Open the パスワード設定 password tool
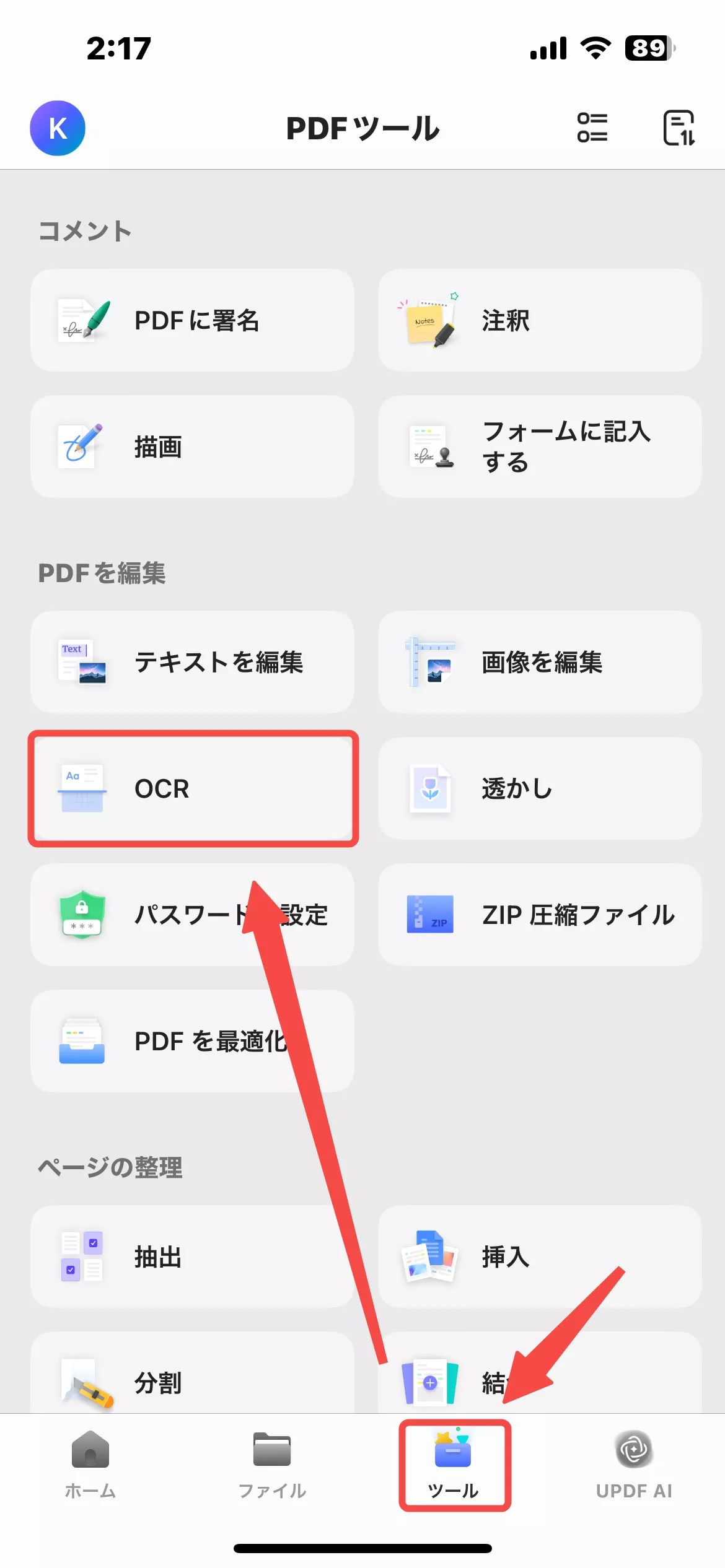This screenshot has height=1568, width=725. (192, 916)
